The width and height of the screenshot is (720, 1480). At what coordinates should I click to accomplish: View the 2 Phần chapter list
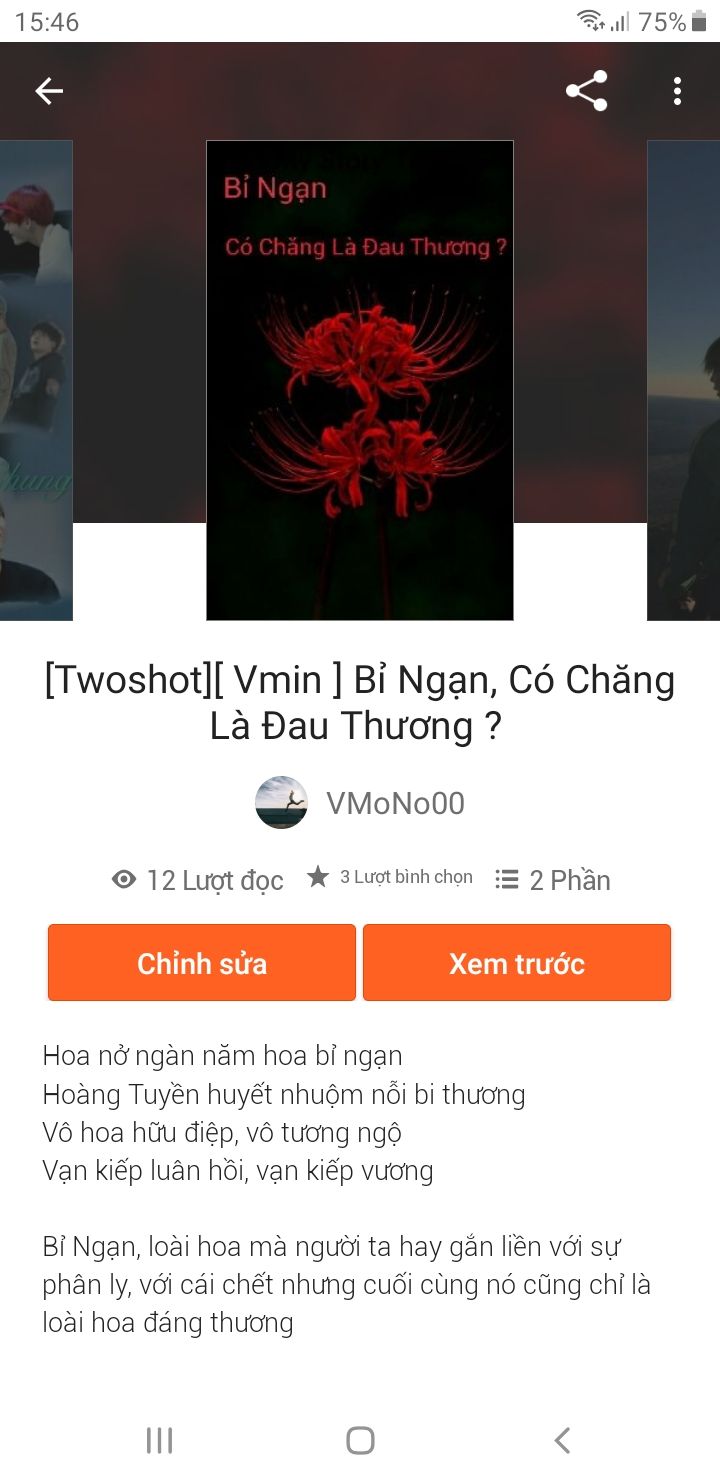click(x=553, y=880)
